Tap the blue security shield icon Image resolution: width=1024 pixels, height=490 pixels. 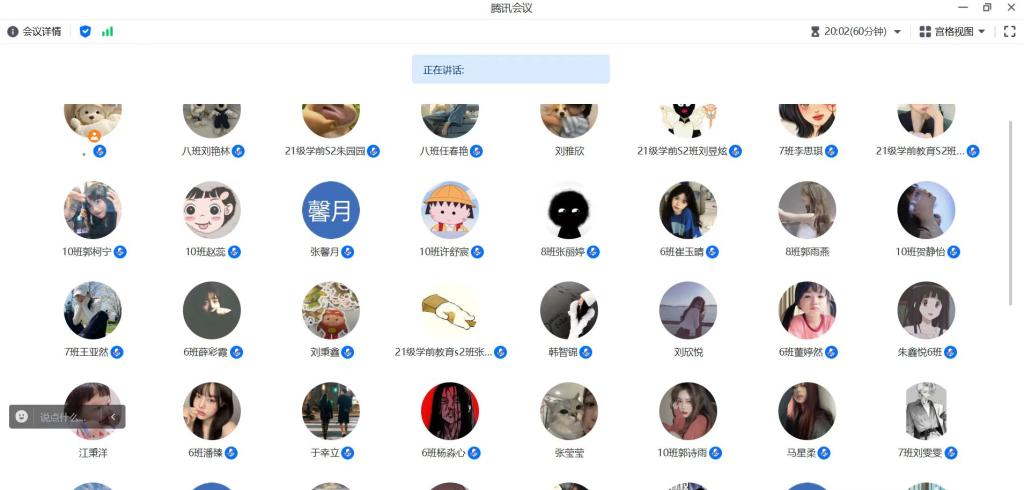85,32
